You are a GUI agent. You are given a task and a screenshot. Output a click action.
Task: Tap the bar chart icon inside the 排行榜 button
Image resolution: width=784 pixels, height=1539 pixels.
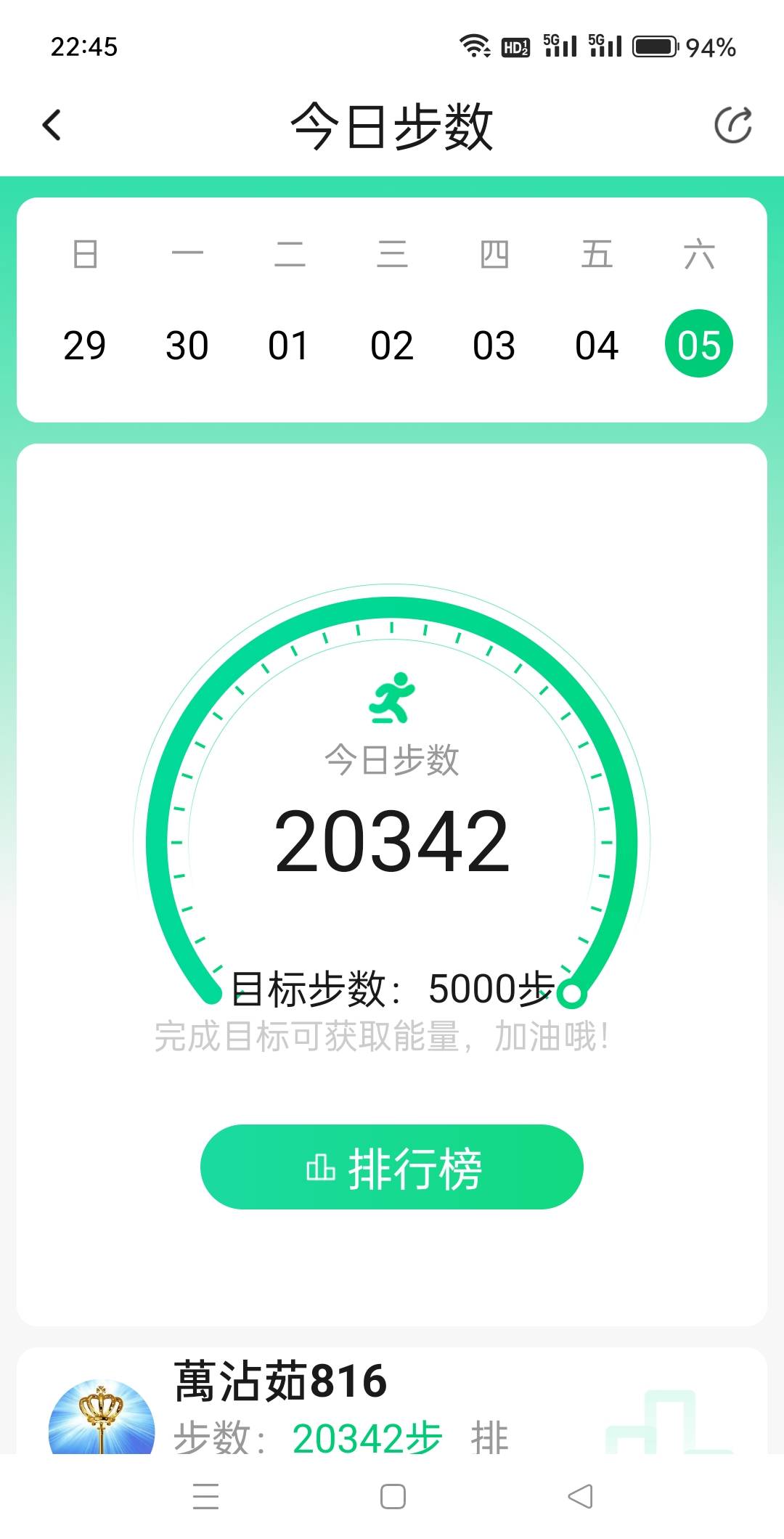pyautogui.click(x=322, y=1167)
